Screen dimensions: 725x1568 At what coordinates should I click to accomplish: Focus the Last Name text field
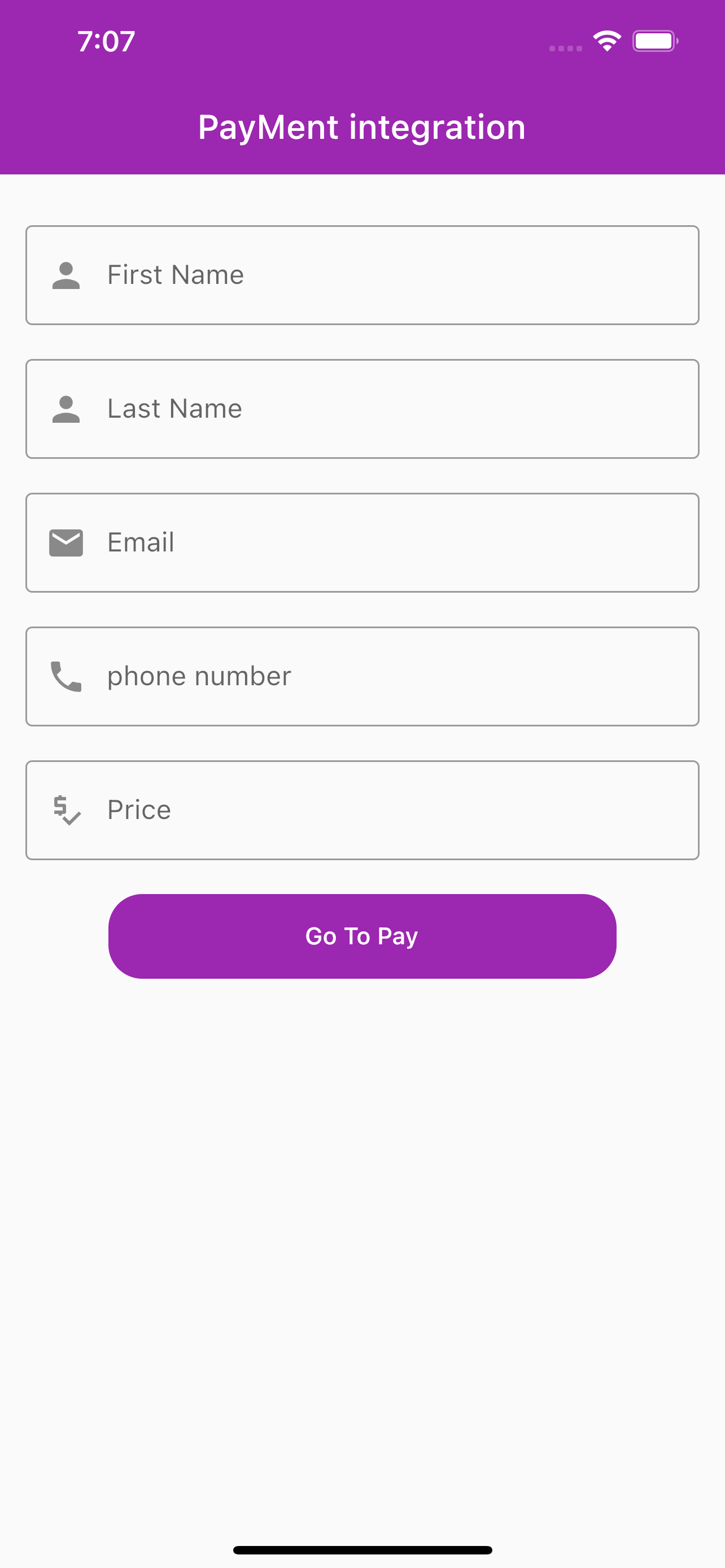click(362, 409)
